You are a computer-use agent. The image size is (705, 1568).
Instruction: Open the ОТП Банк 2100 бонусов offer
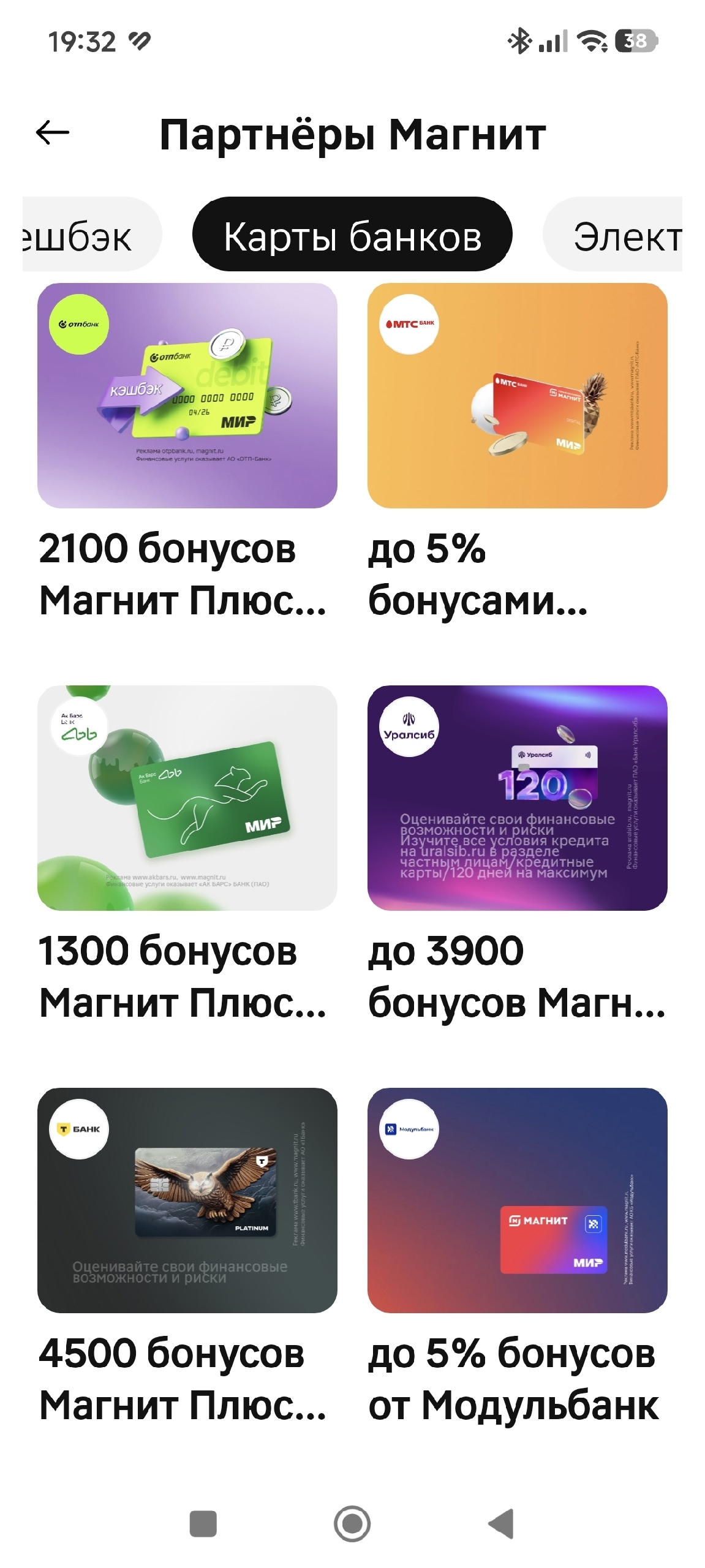pyautogui.click(x=187, y=396)
